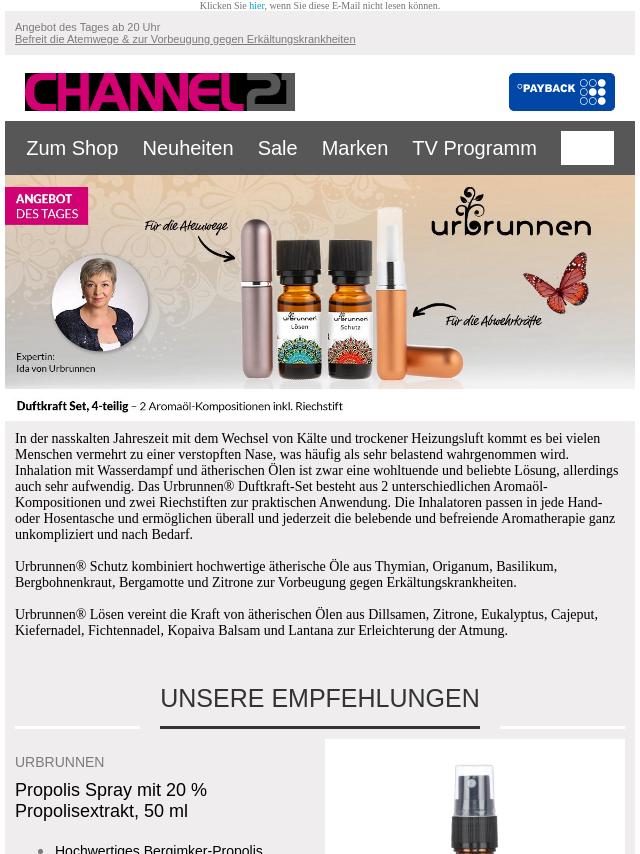Go to Zum Shop
This screenshot has width=640, height=854.
(x=72, y=148)
